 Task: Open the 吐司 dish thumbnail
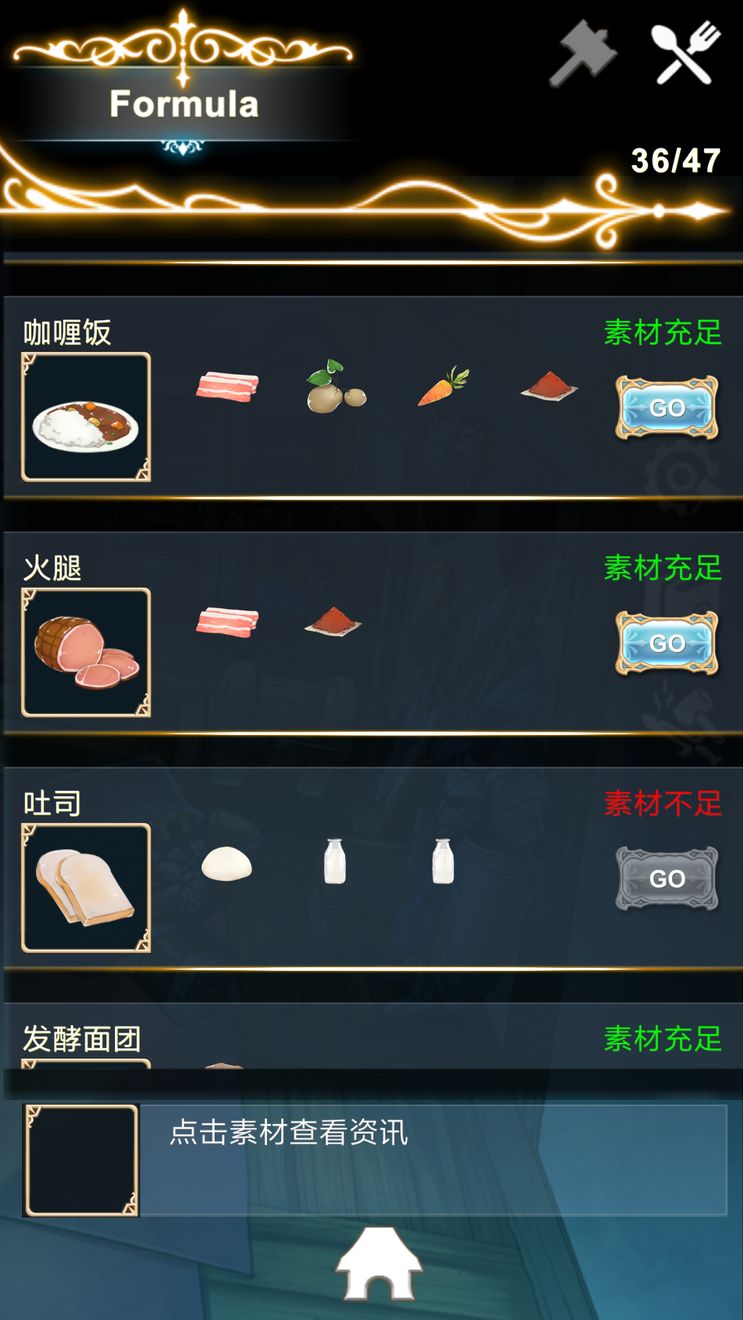click(86, 888)
